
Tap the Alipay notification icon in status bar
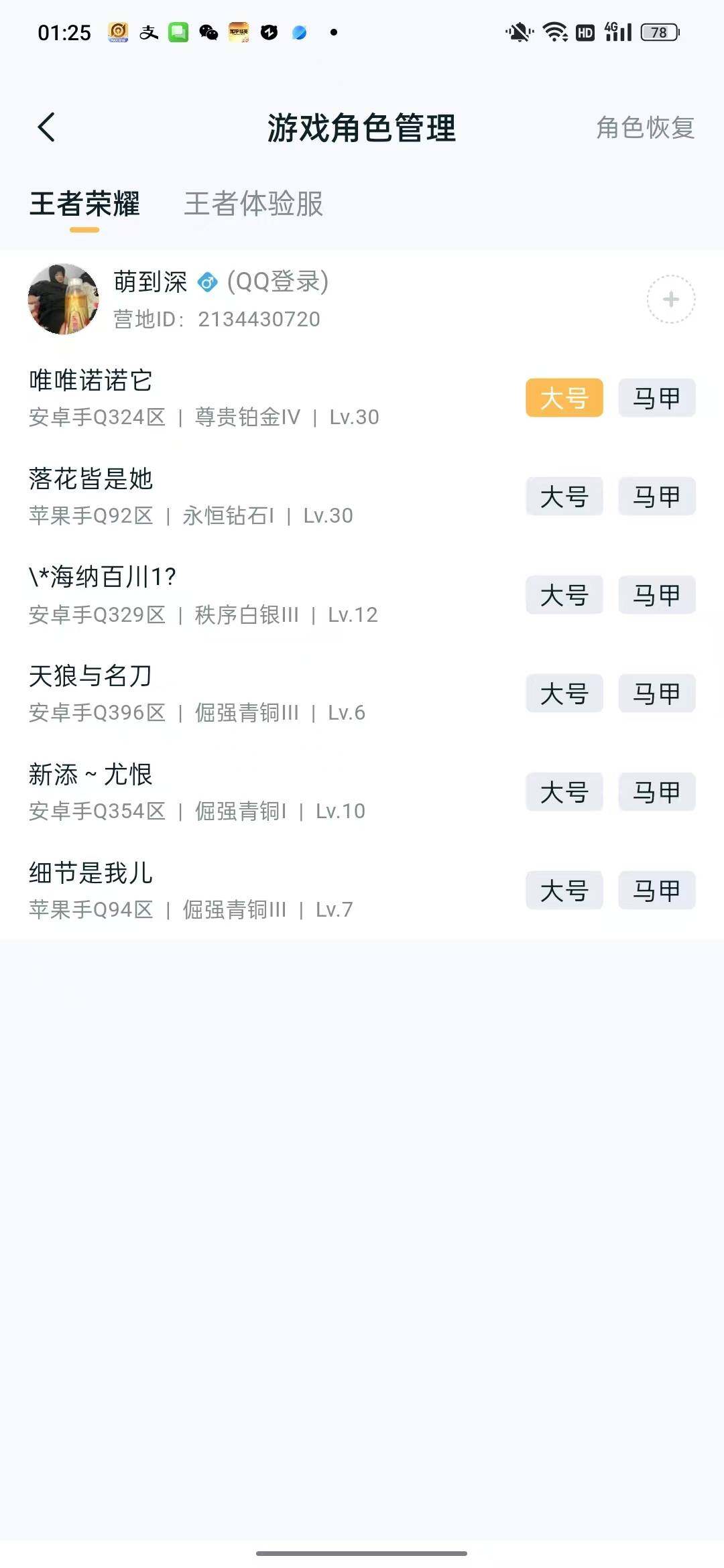coord(149,32)
